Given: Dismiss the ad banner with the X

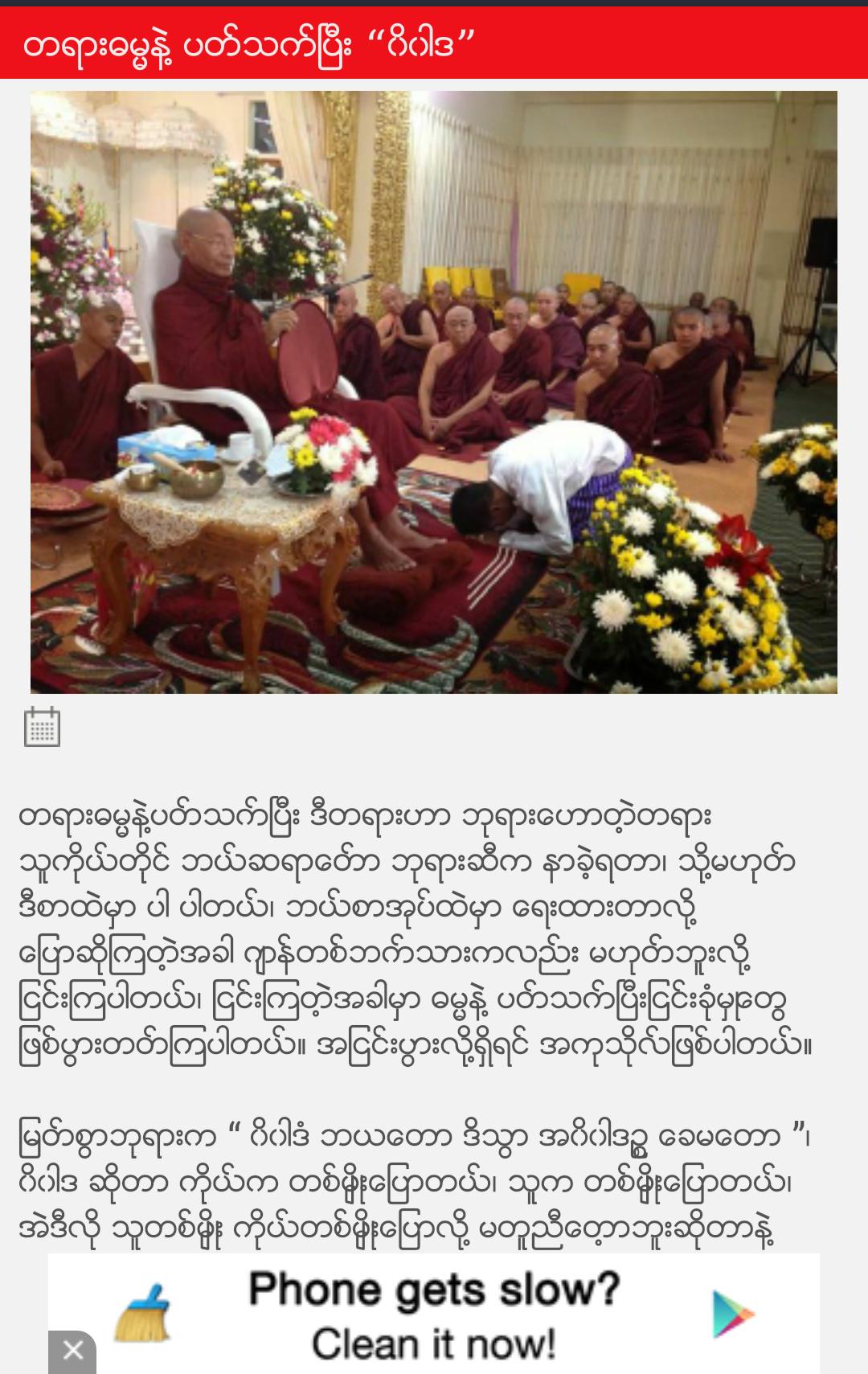Looking at the screenshot, I should pyautogui.click(x=72, y=1351).
